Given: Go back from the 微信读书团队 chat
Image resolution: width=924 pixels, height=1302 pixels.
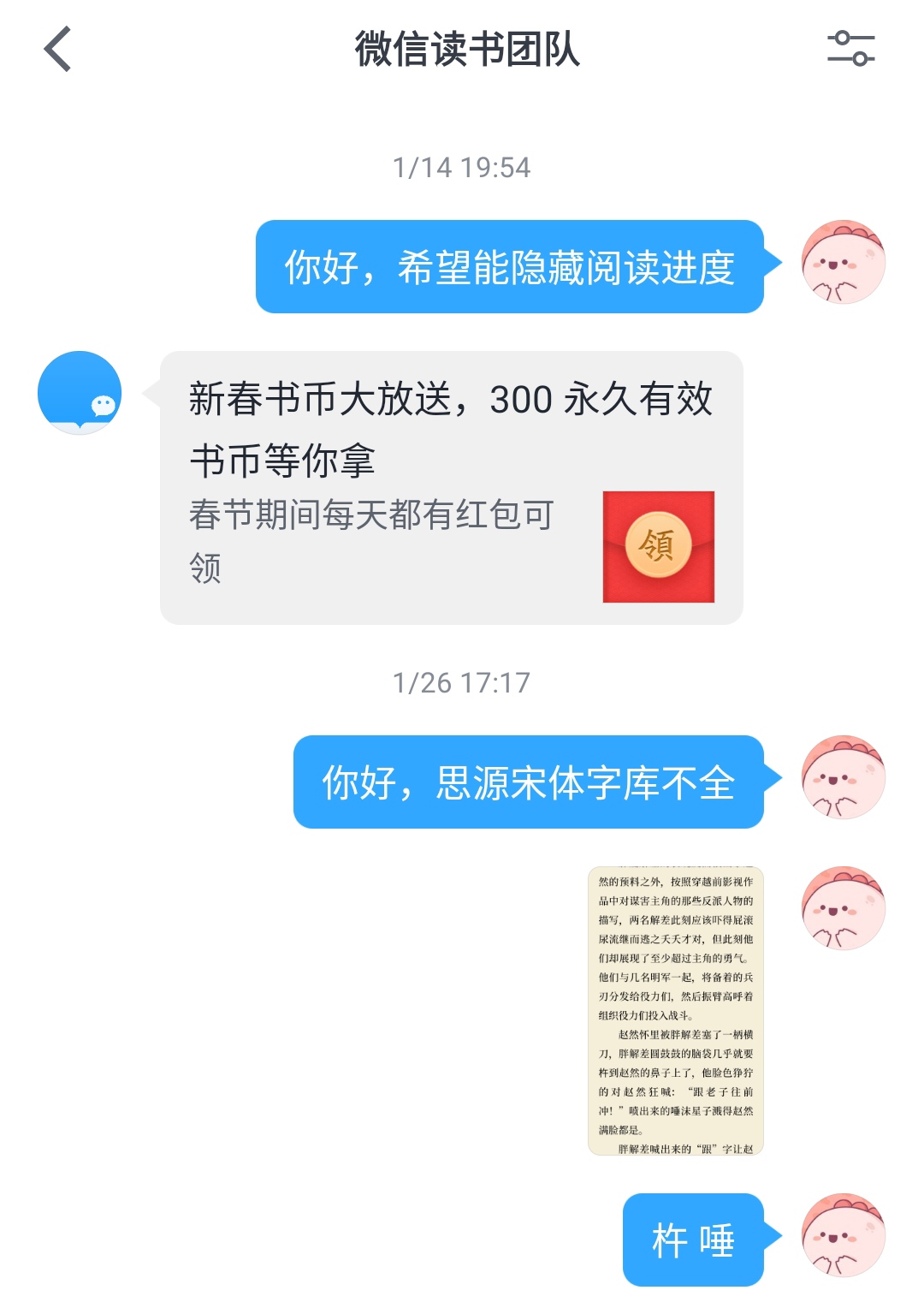Looking at the screenshot, I should (x=58, y=49).
